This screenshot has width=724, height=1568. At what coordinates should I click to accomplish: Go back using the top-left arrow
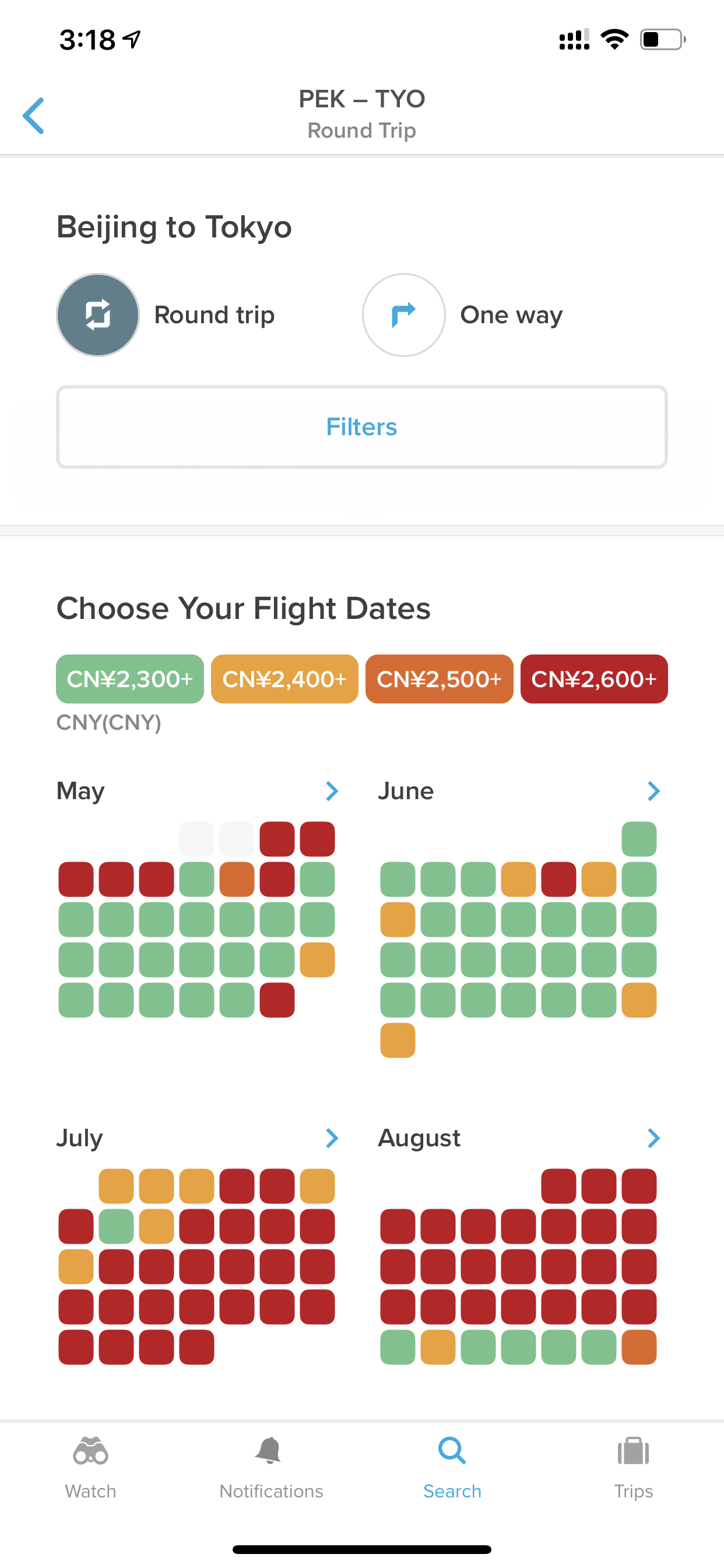click(x=33, y=116)
